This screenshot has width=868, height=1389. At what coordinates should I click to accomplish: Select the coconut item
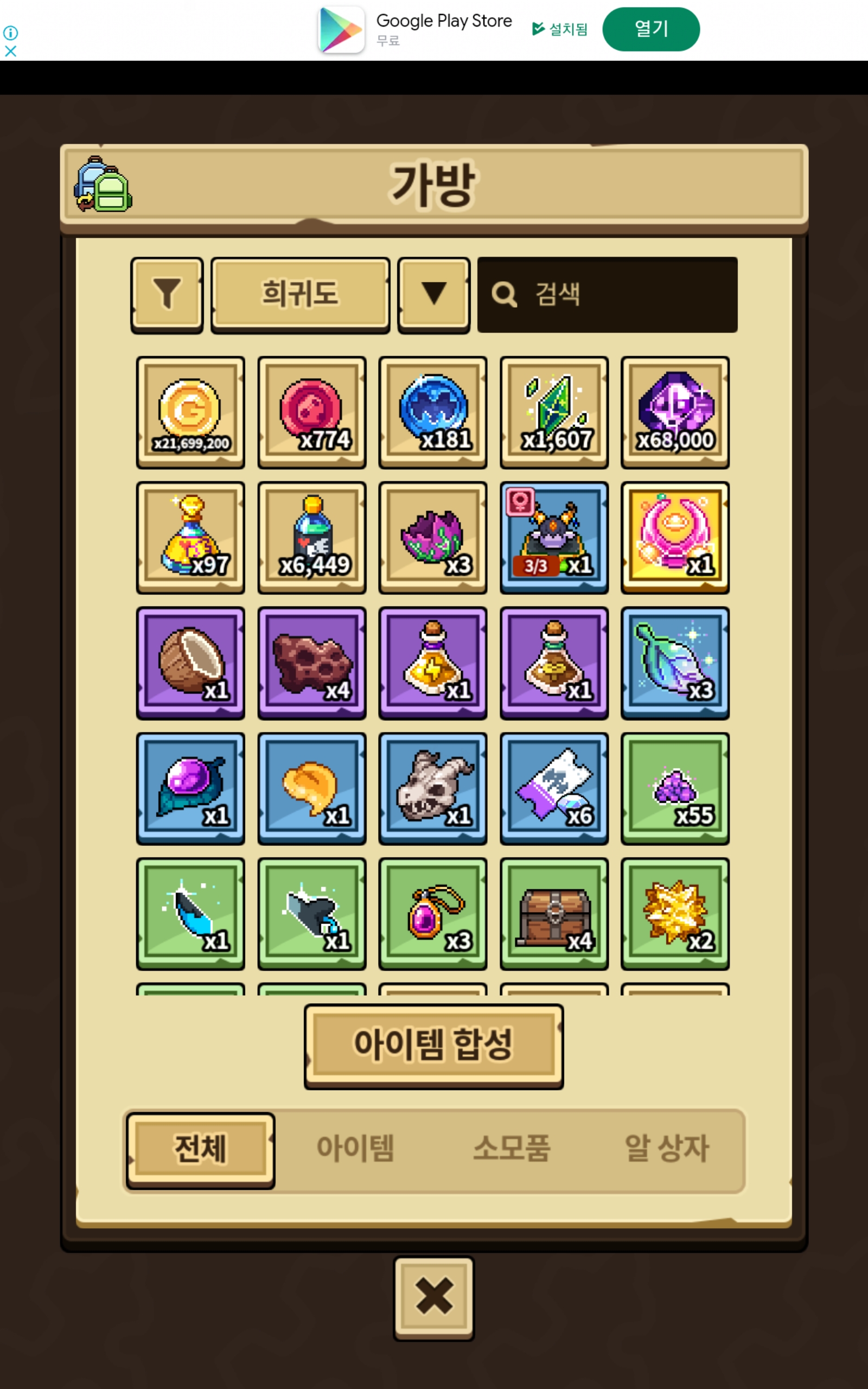(190, 663)
